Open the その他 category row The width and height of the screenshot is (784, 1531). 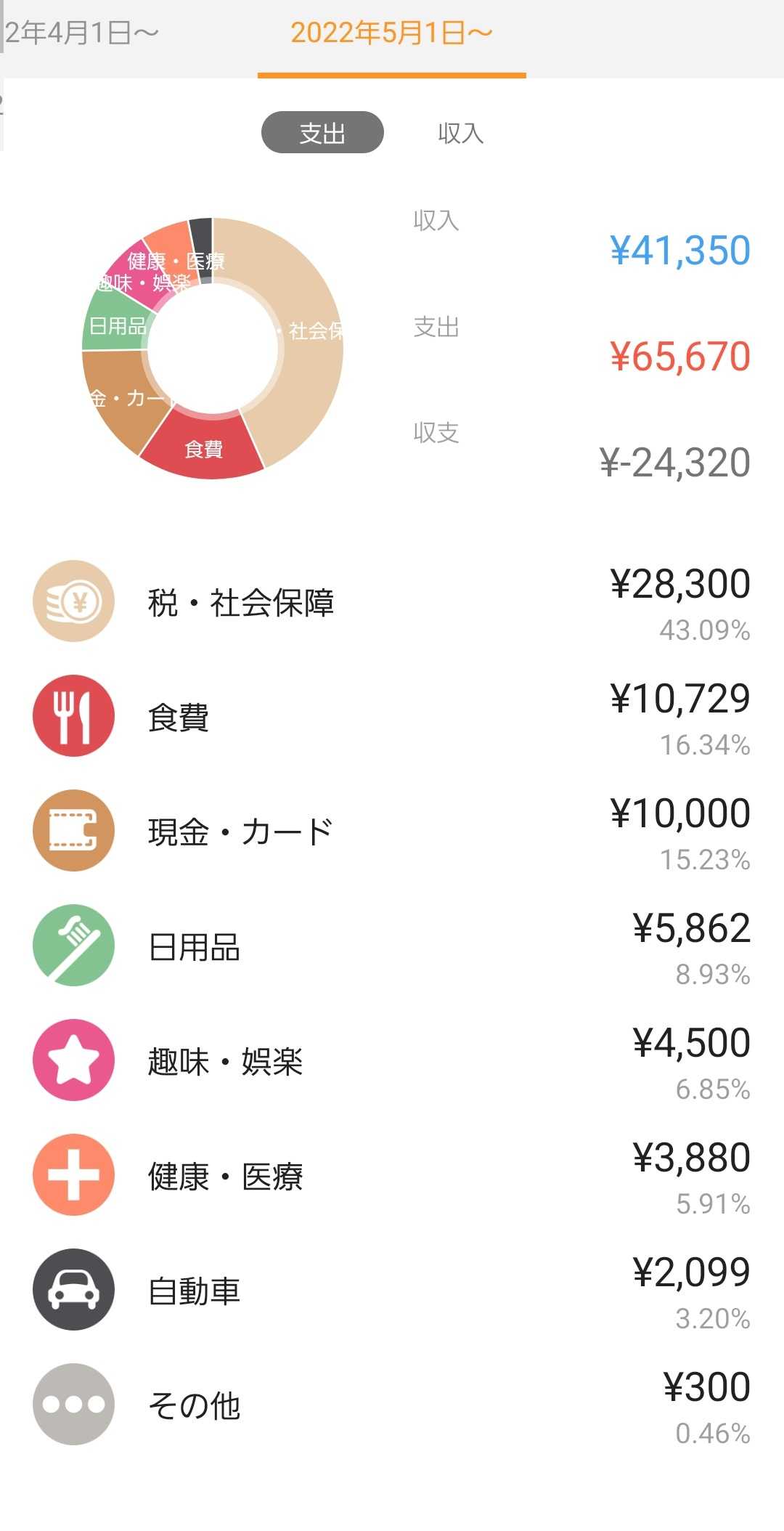click(x=392, y=1405)
